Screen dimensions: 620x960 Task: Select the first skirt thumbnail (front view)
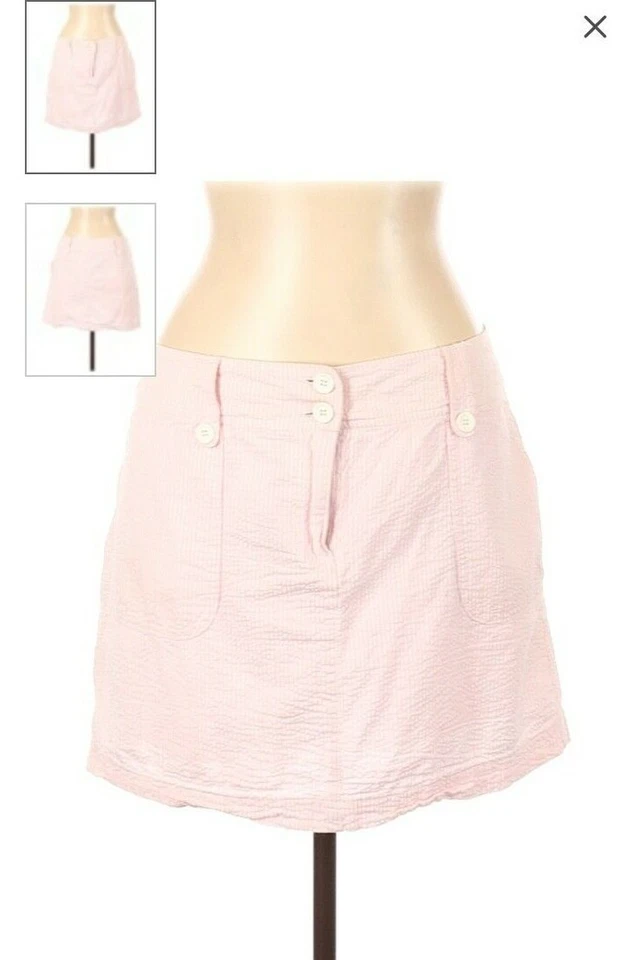click(x=91, y=87)
